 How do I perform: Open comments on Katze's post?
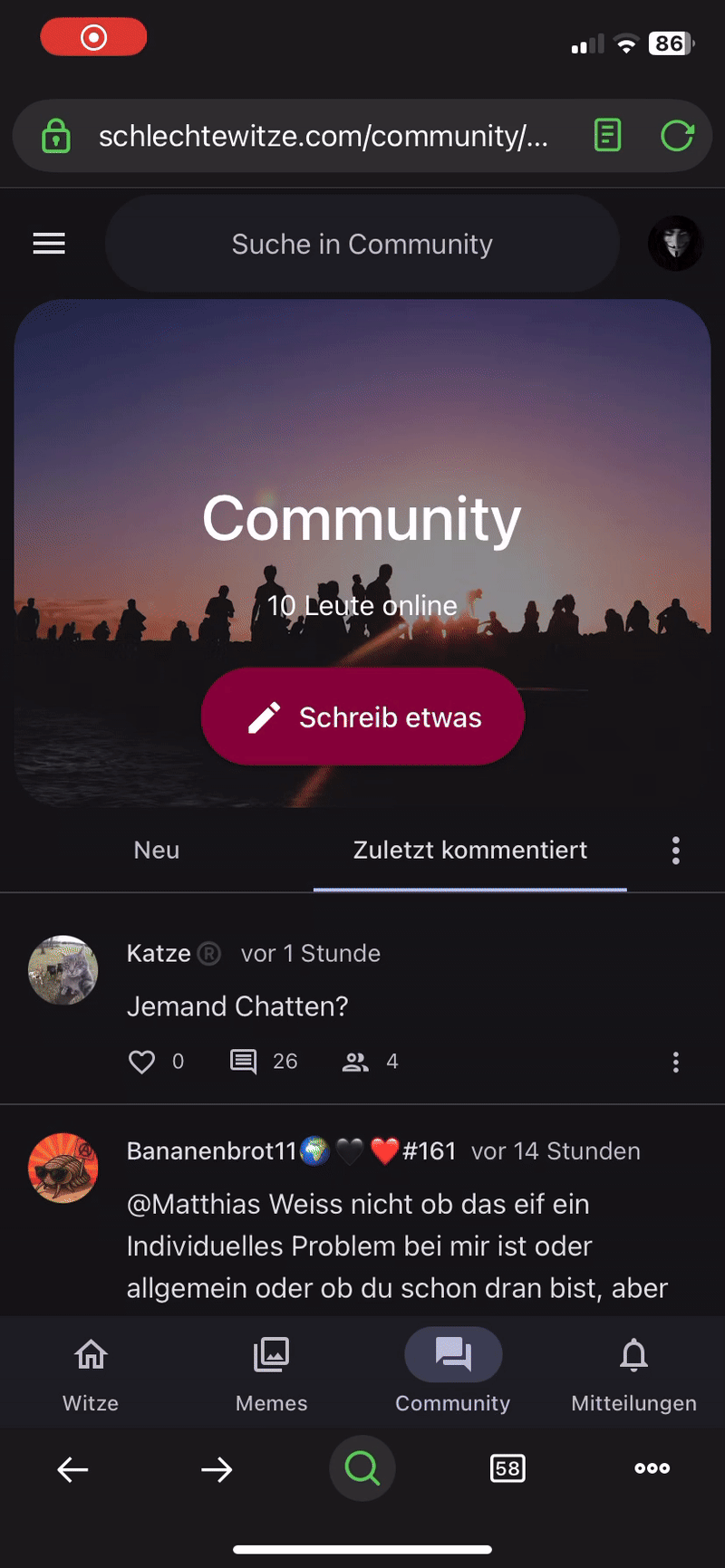[244, 1062]
